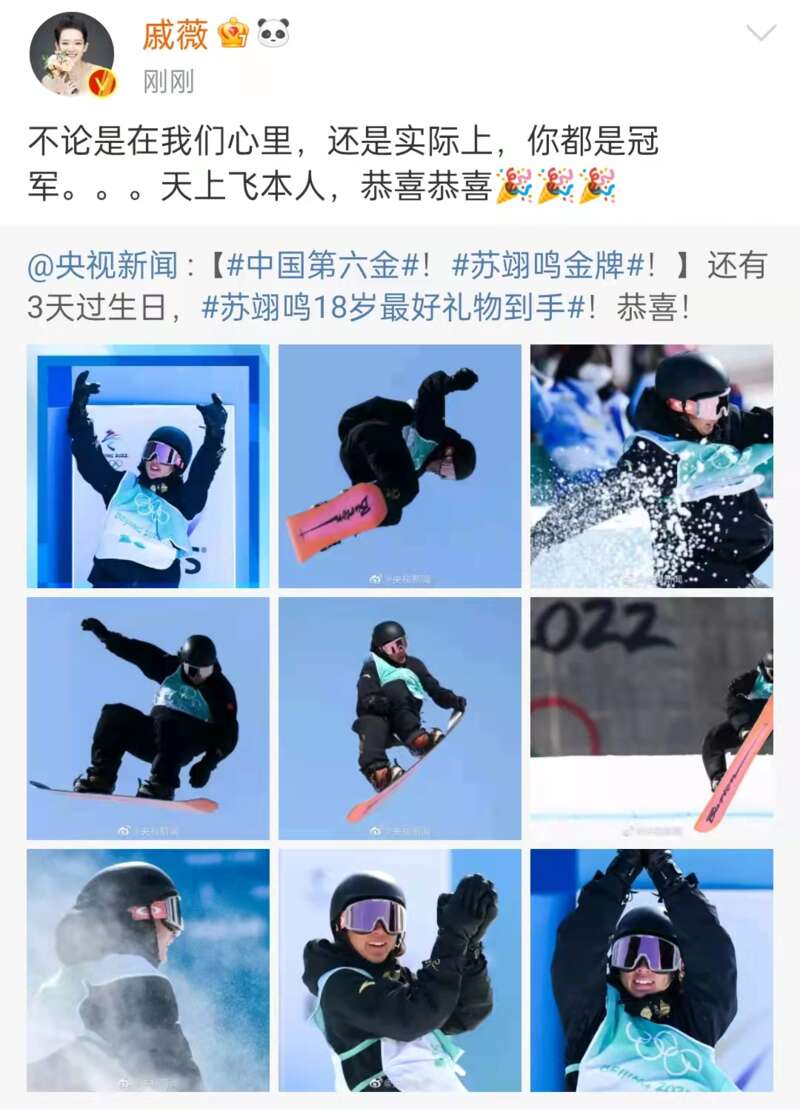Open 戚薇's profile avatar
Viewport: 800px width, 1109px height.
tap(71, 54)
